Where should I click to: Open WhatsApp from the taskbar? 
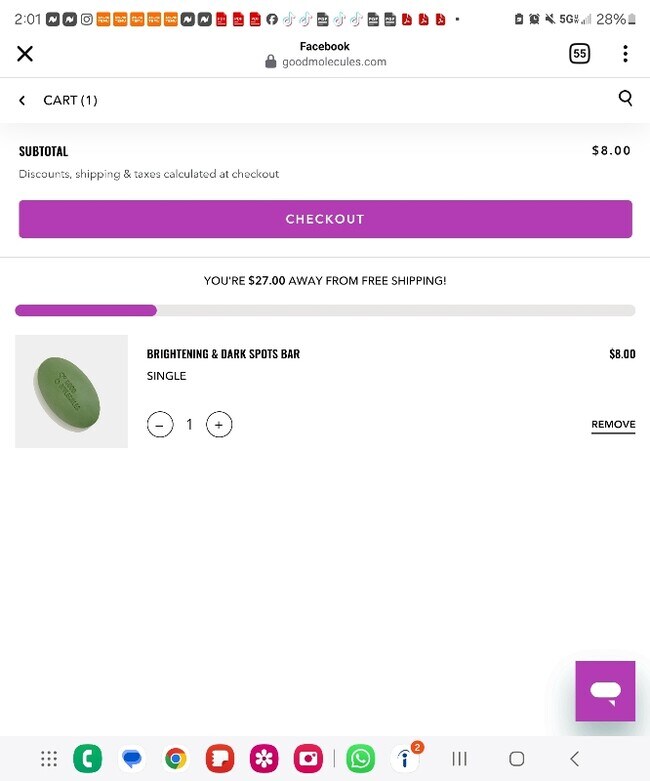(360, 759)
